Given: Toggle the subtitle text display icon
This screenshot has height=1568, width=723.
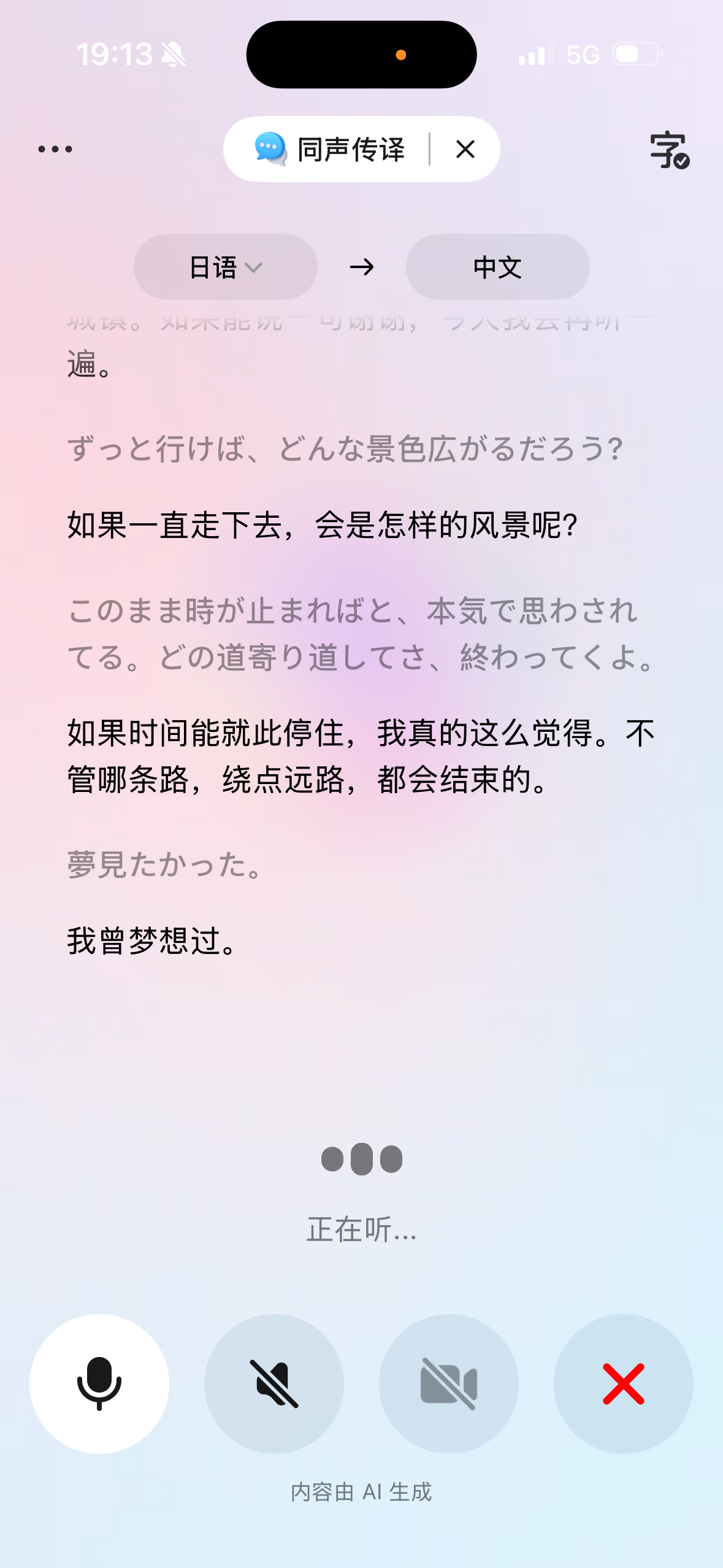Looking at the screenshot, I should (x=670, y=150).
